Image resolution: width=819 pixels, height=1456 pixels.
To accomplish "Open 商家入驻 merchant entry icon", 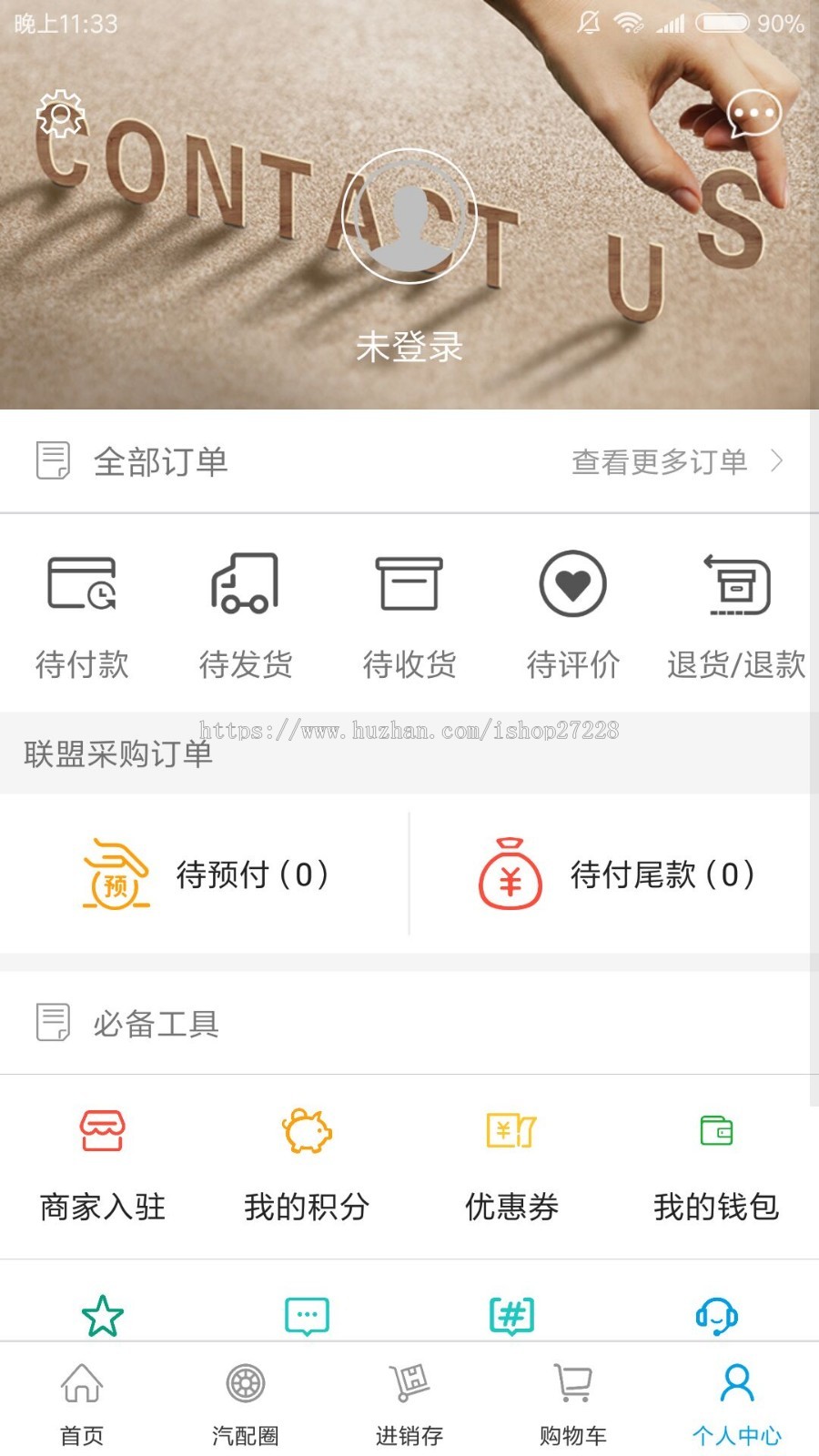I will (x=103, y=1131).
